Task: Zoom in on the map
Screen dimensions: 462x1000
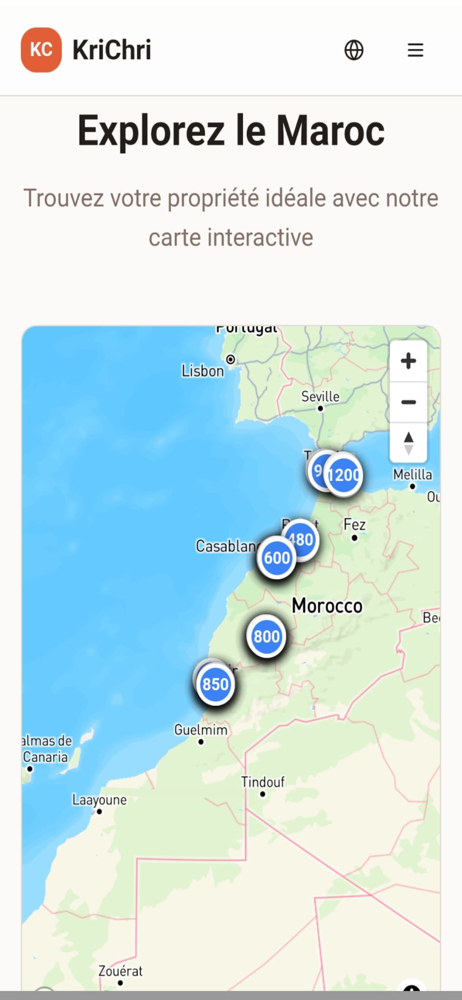Action: 408,362
